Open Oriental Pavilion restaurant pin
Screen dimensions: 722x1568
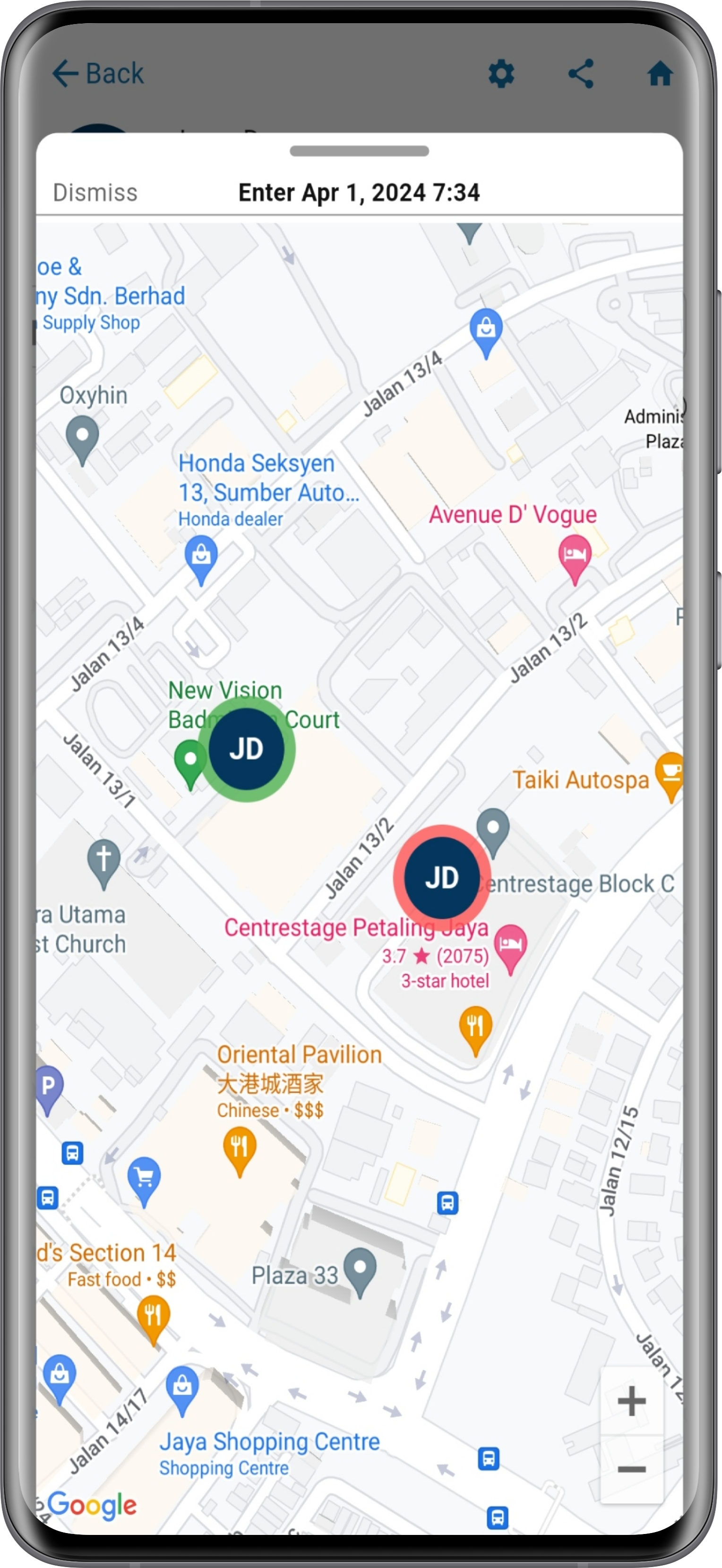pos(239,1151)
